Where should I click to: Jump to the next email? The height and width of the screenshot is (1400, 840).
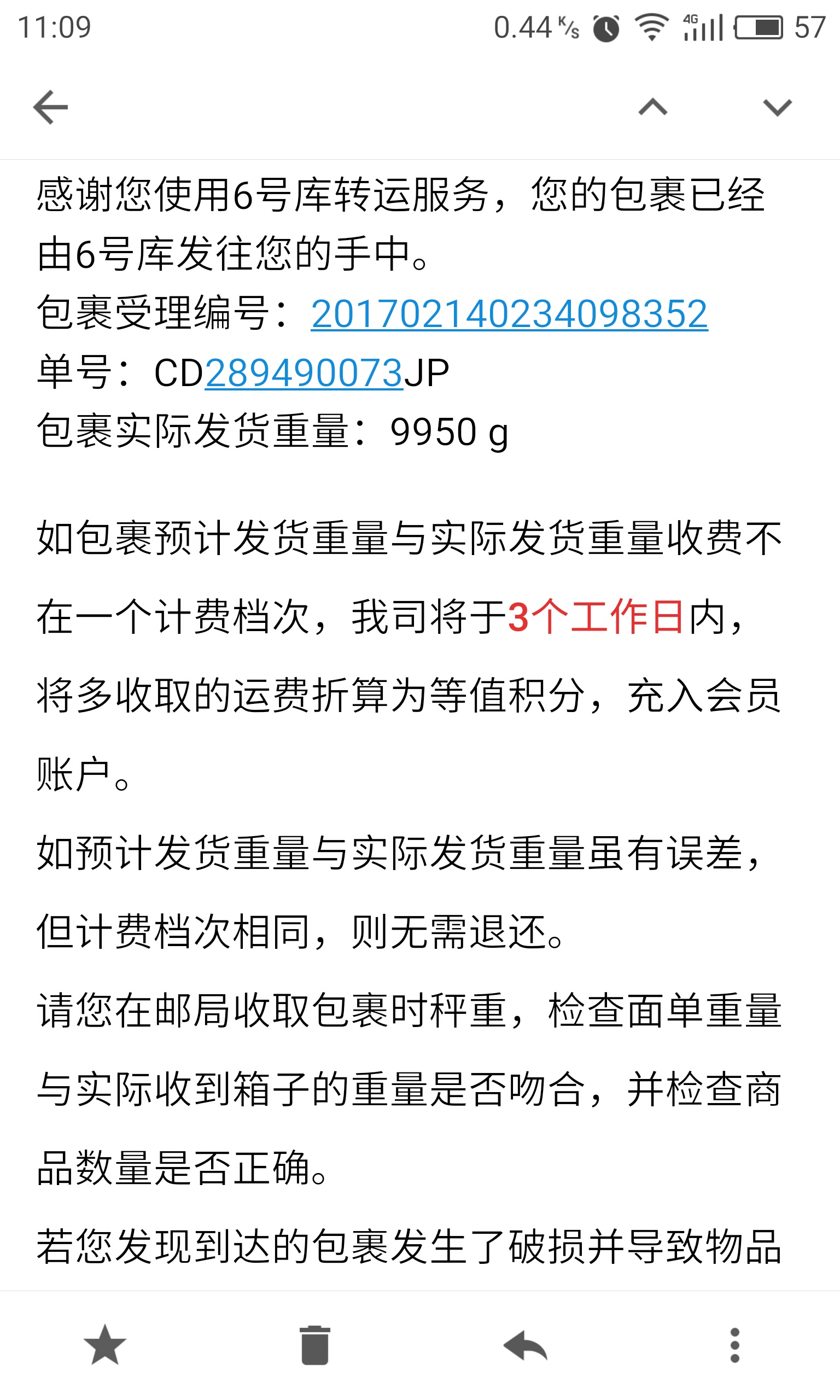(x=777, y=107)
